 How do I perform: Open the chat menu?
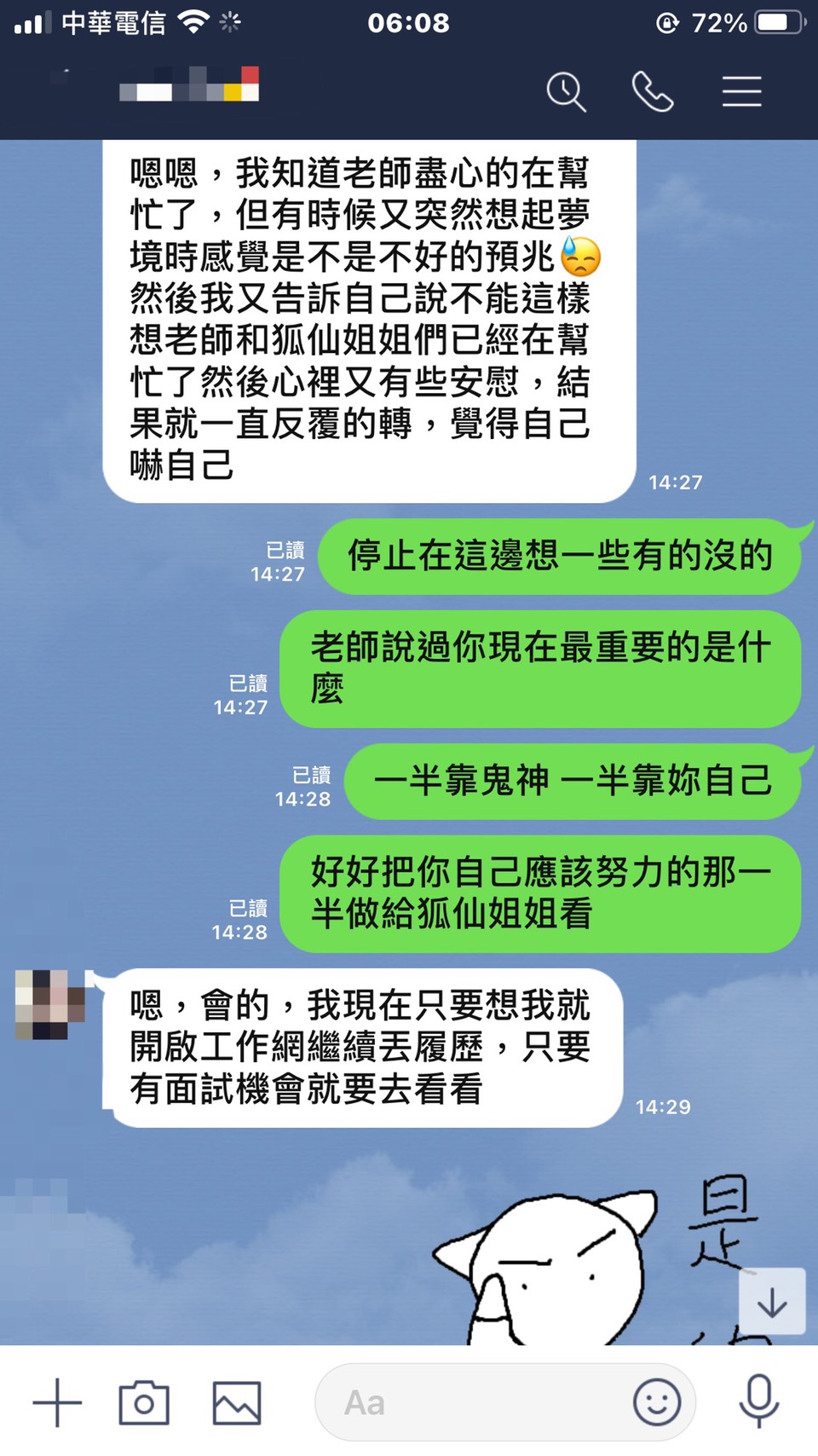[x=741, y=92]
